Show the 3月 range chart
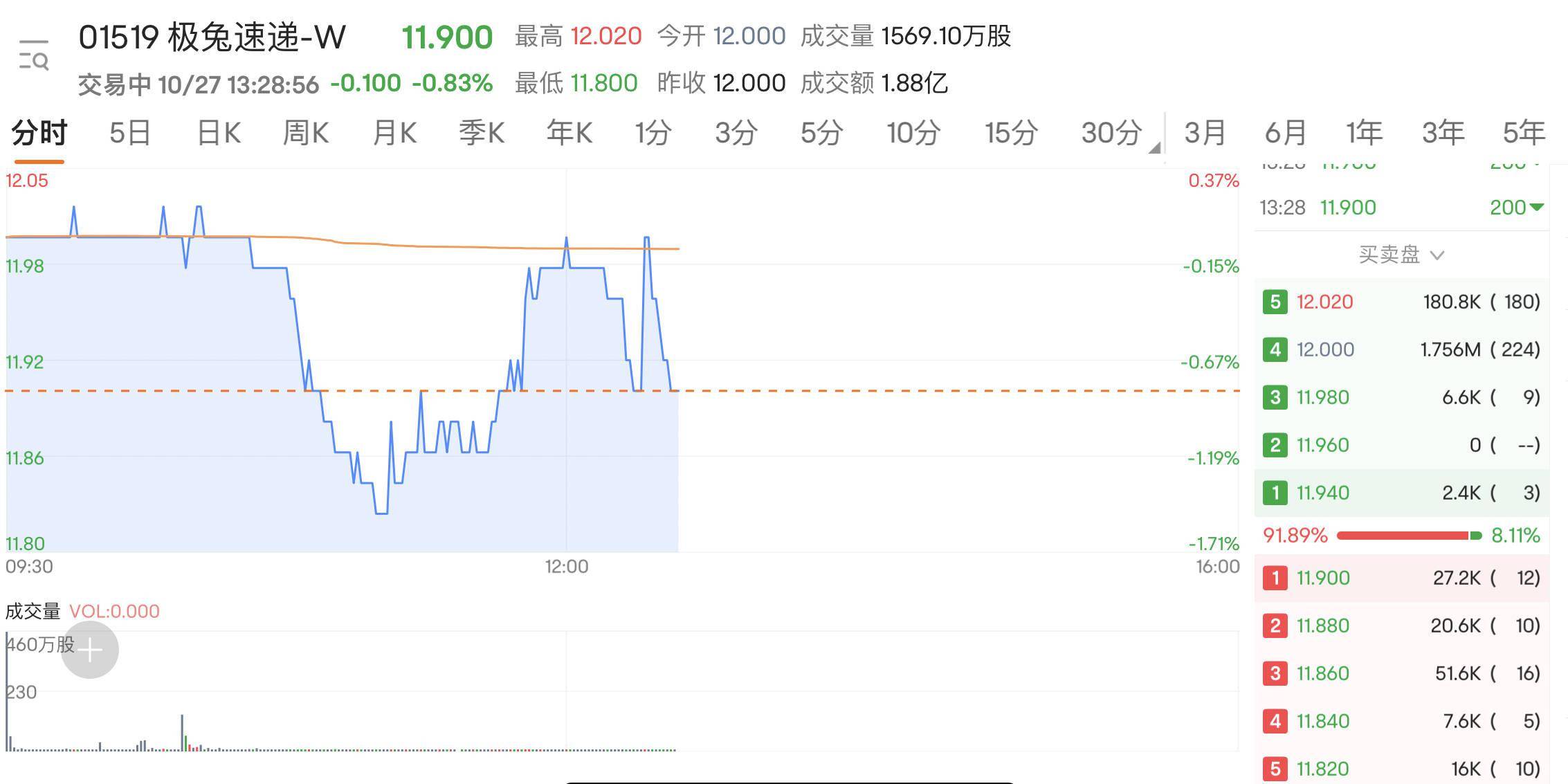This screenshot has width=1568, height=784. [1205, 133]
